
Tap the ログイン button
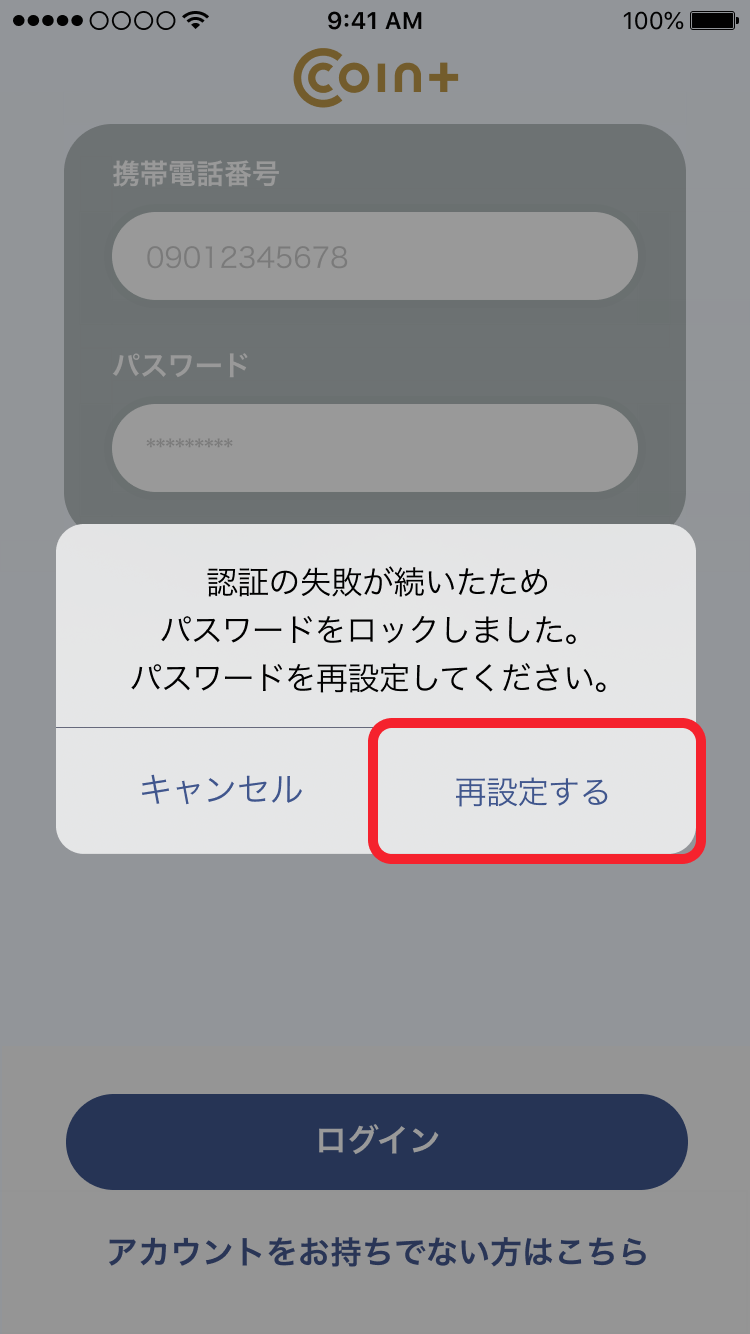point(376,1141)
